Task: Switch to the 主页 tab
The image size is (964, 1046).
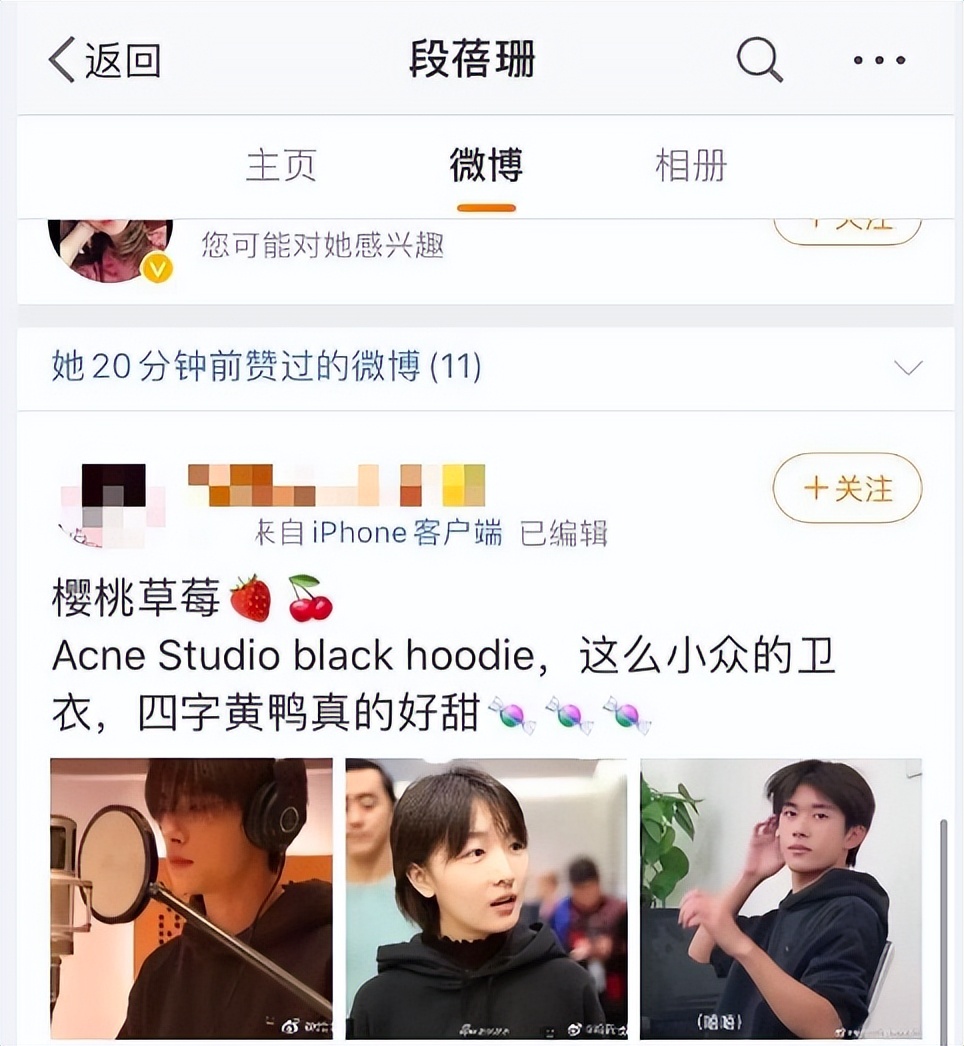Action: click(x=281, y=165)
